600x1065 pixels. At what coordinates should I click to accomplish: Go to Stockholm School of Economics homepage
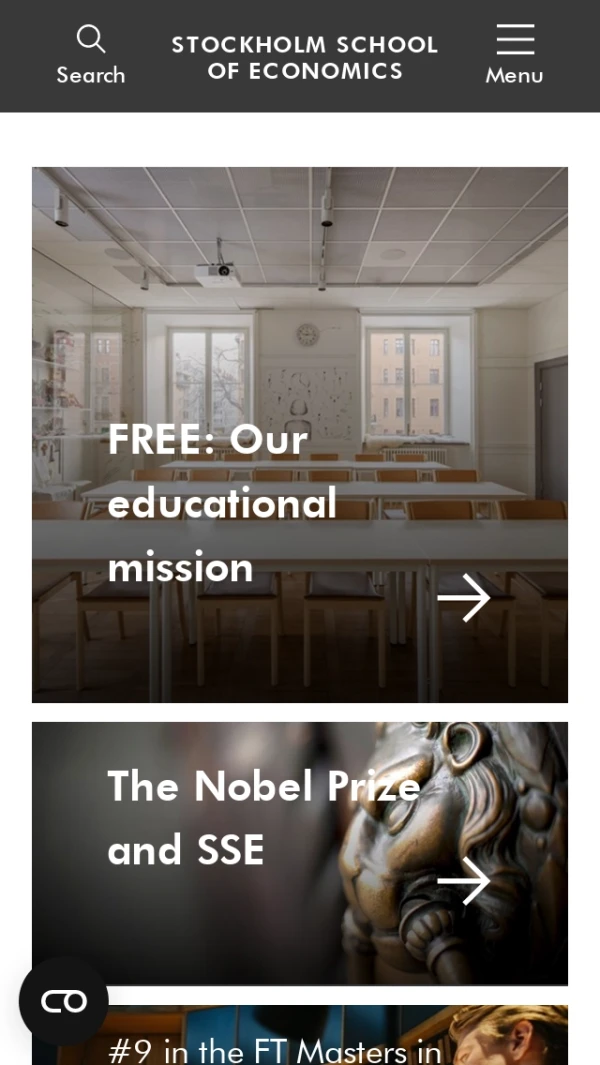pos(305,58)
